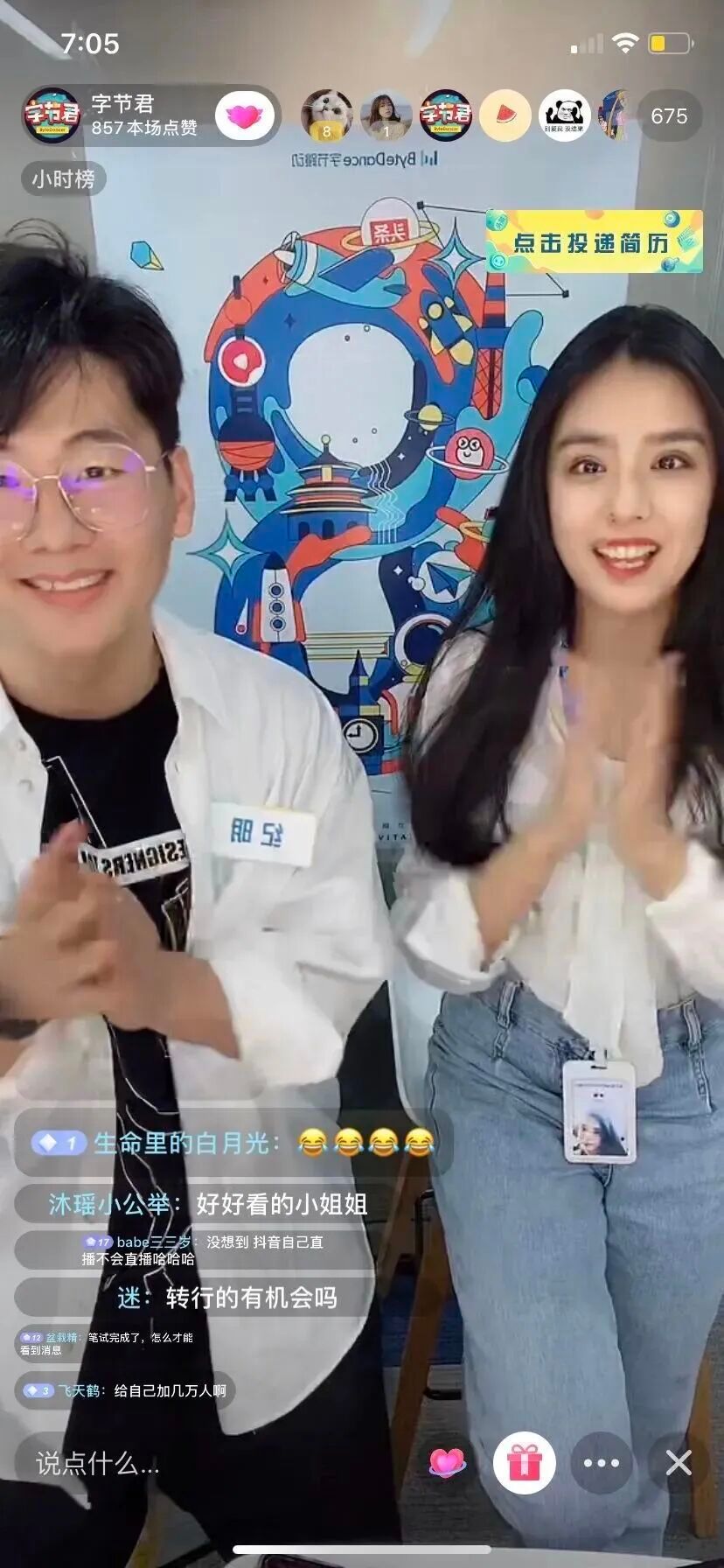Image resolution: width=724 pixels, height=1568 pixels.
Task: Send a like with heart icon
Action: pyautogui.click(x=447, y=1462)
